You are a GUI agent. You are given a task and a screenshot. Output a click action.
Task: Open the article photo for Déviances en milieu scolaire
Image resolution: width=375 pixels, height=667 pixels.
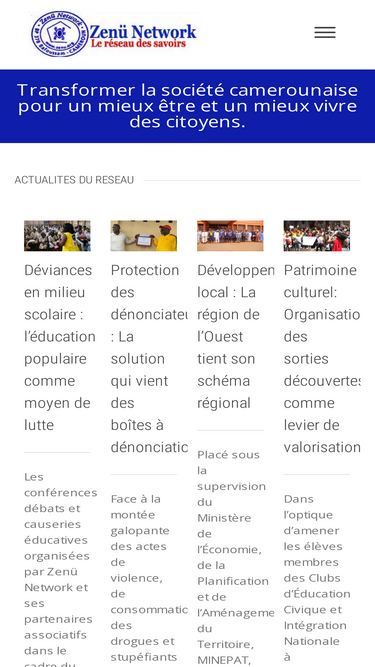coord(57,236)
